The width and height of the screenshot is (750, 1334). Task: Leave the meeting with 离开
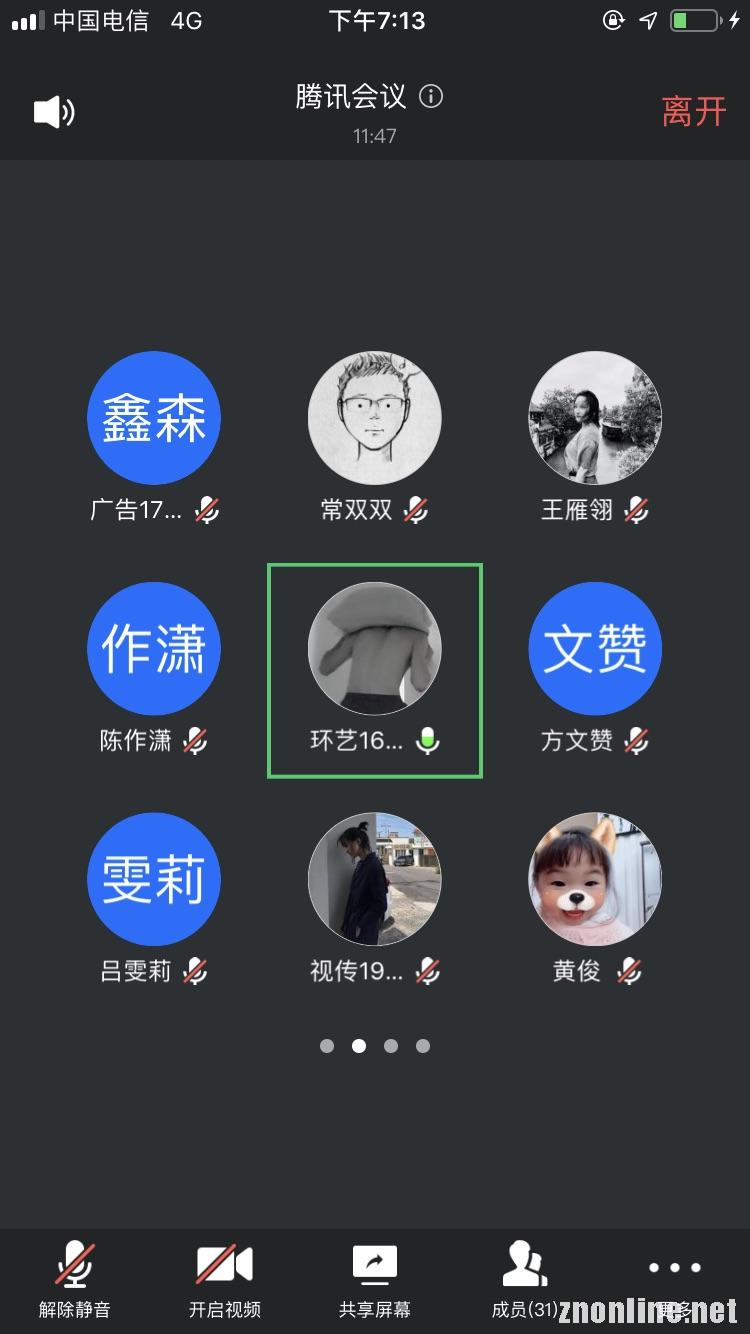694,111
